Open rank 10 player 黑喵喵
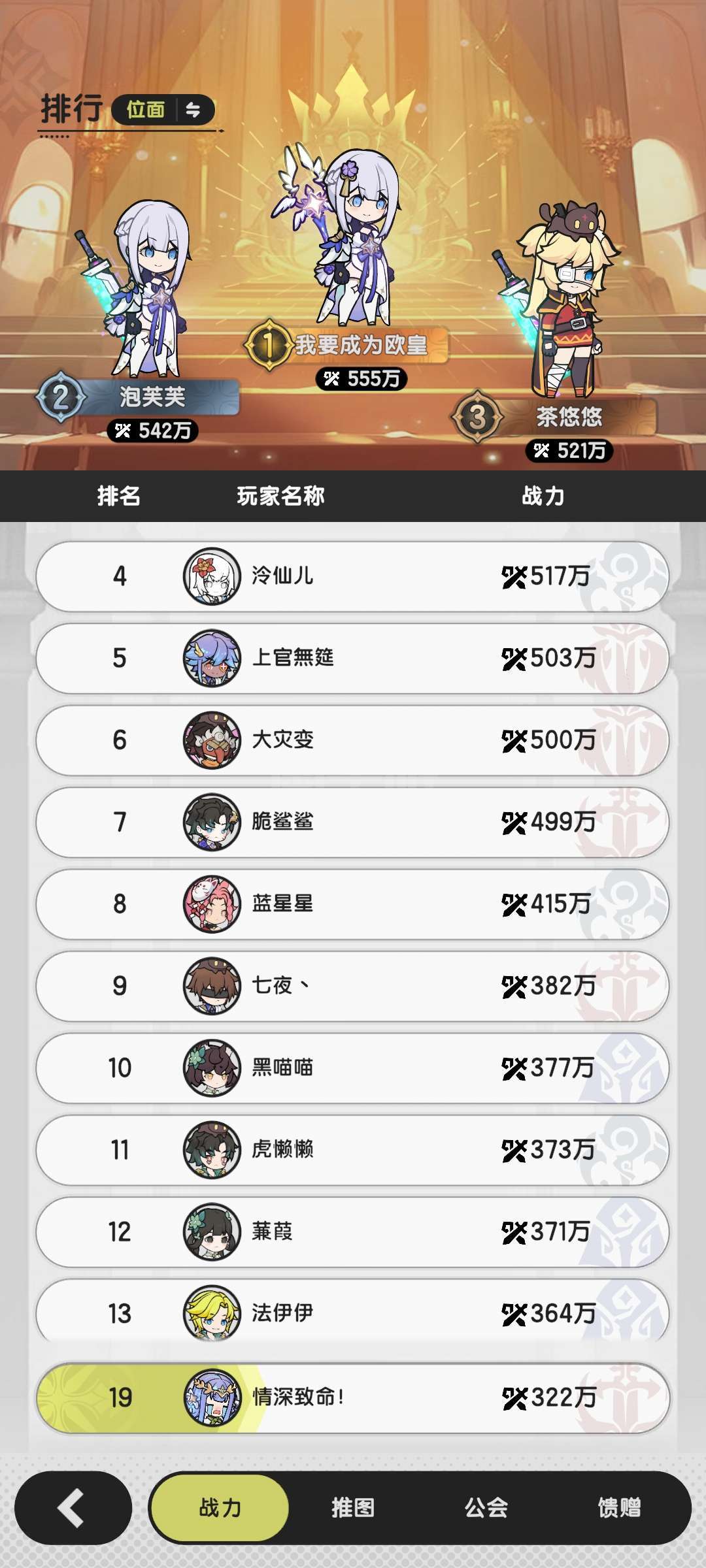706x1568 pixels. [x=352, y=1068]
